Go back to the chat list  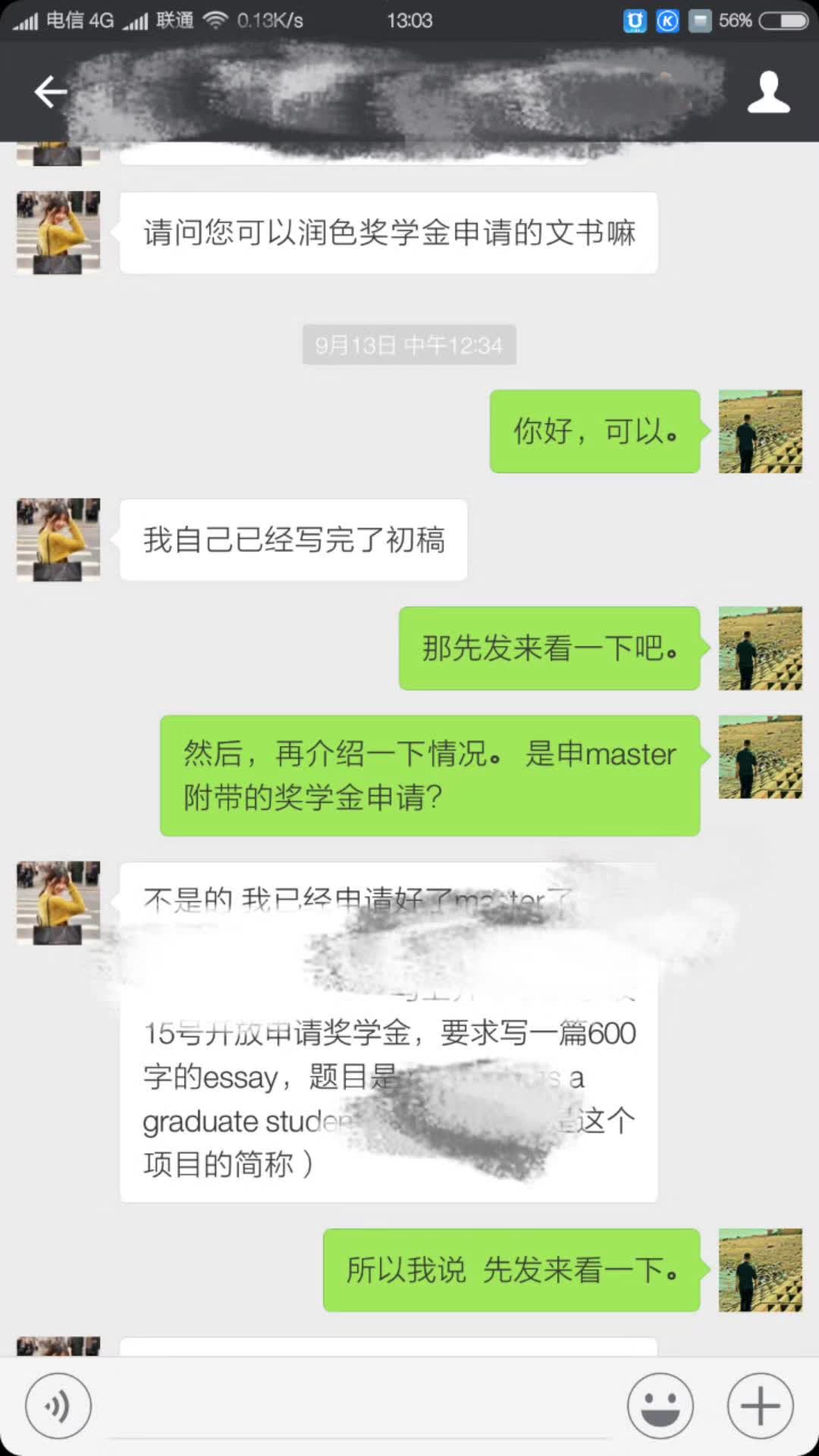50,92
